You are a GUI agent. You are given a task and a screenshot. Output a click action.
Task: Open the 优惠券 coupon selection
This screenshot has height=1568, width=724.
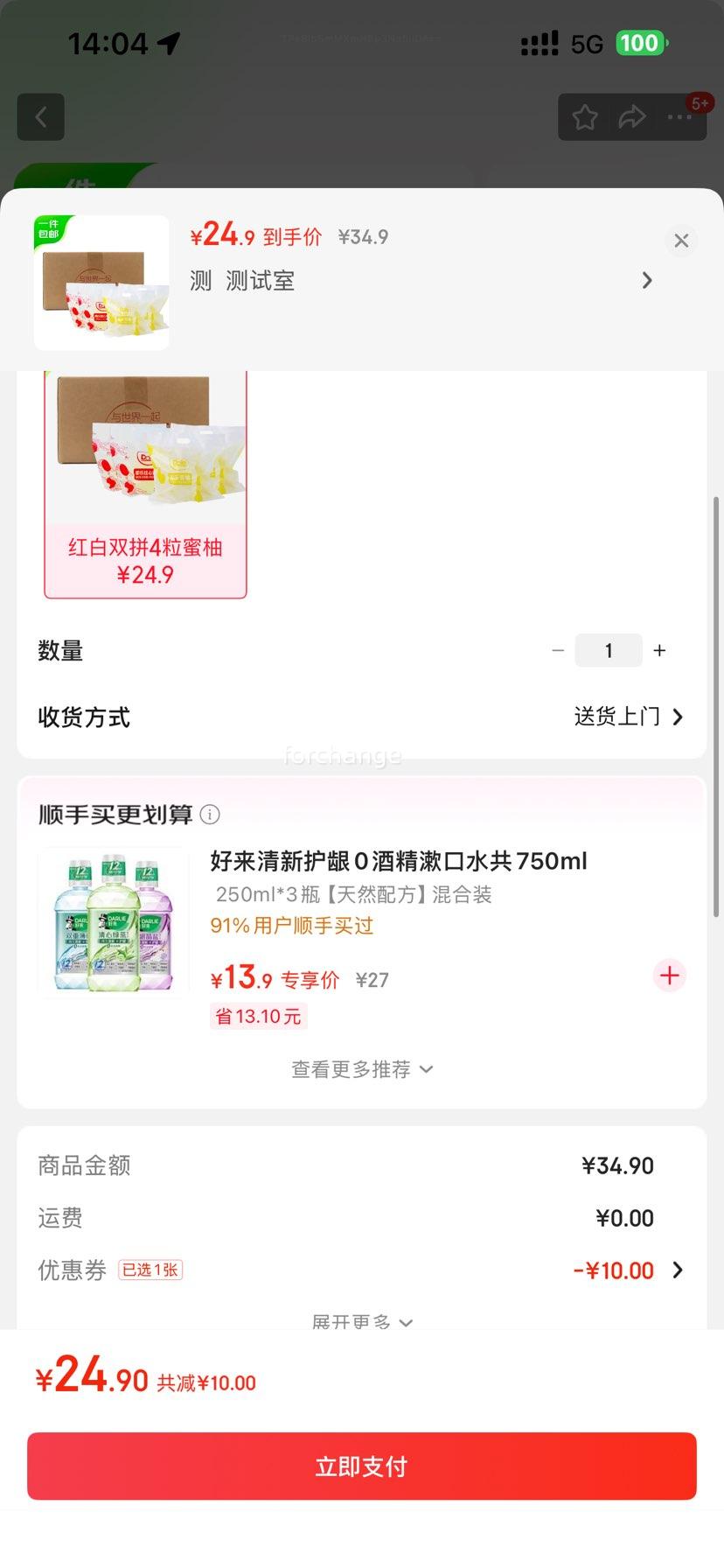click(627, 1270)
